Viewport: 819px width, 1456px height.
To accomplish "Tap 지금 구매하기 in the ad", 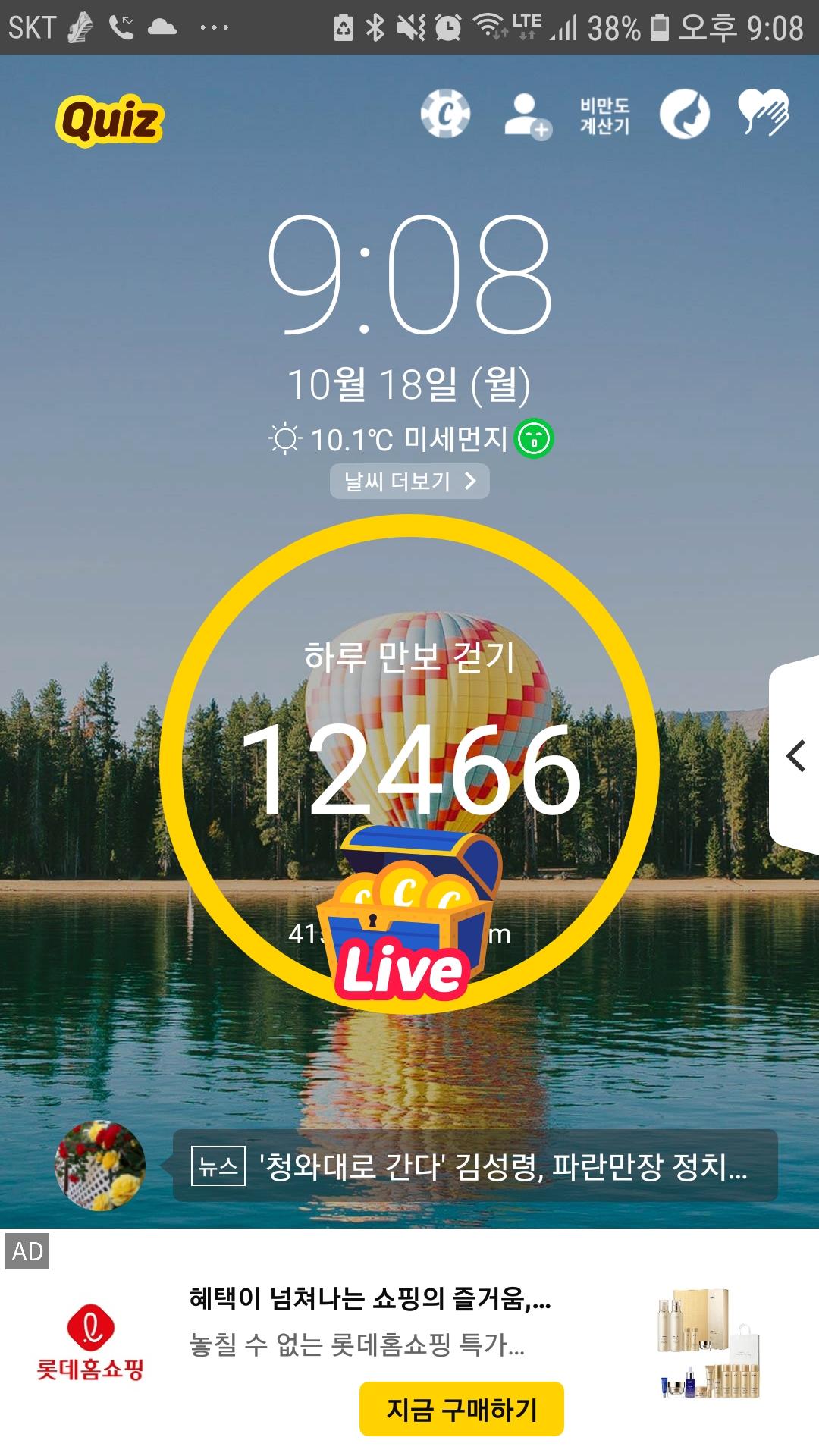I will click(x=461, y=1409).
